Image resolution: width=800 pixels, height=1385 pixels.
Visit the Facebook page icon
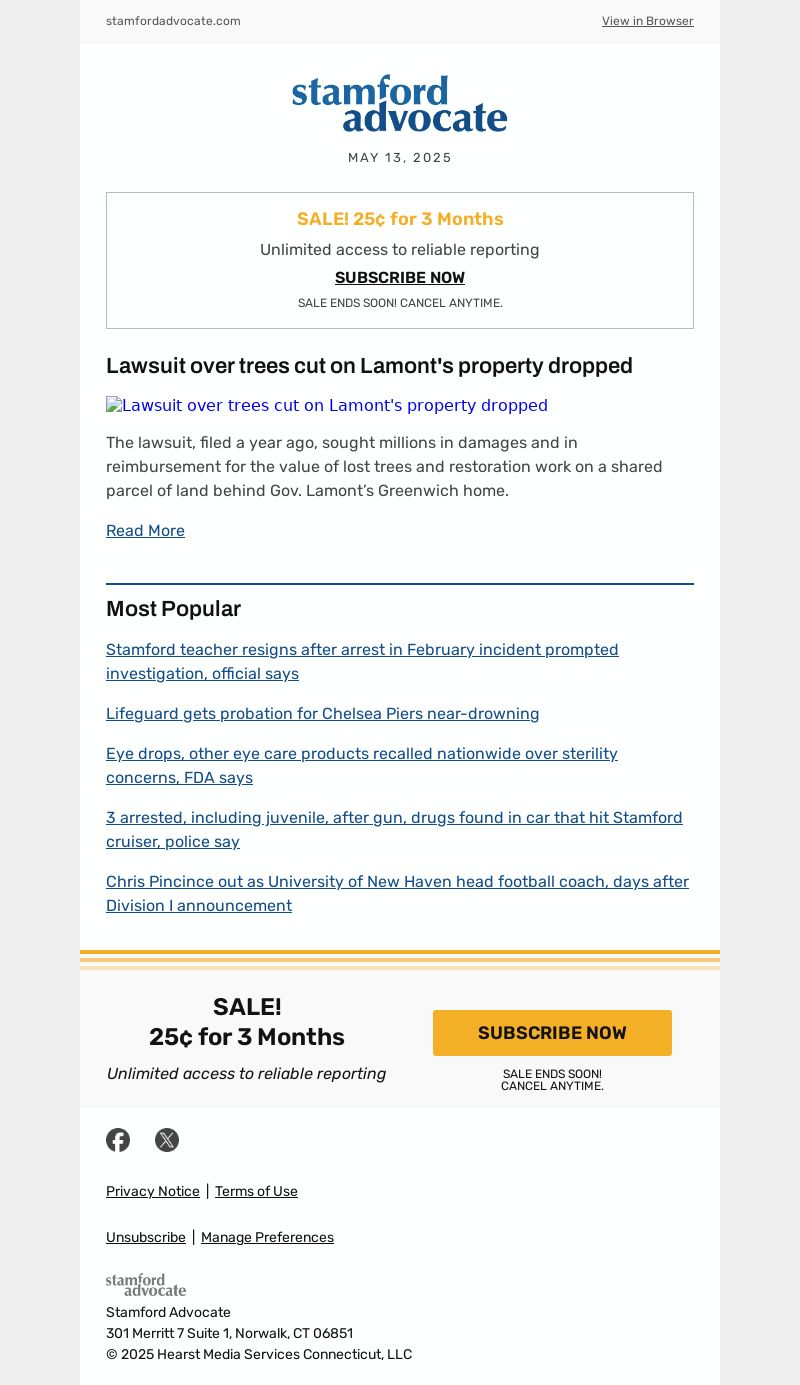coord(118,1140)
